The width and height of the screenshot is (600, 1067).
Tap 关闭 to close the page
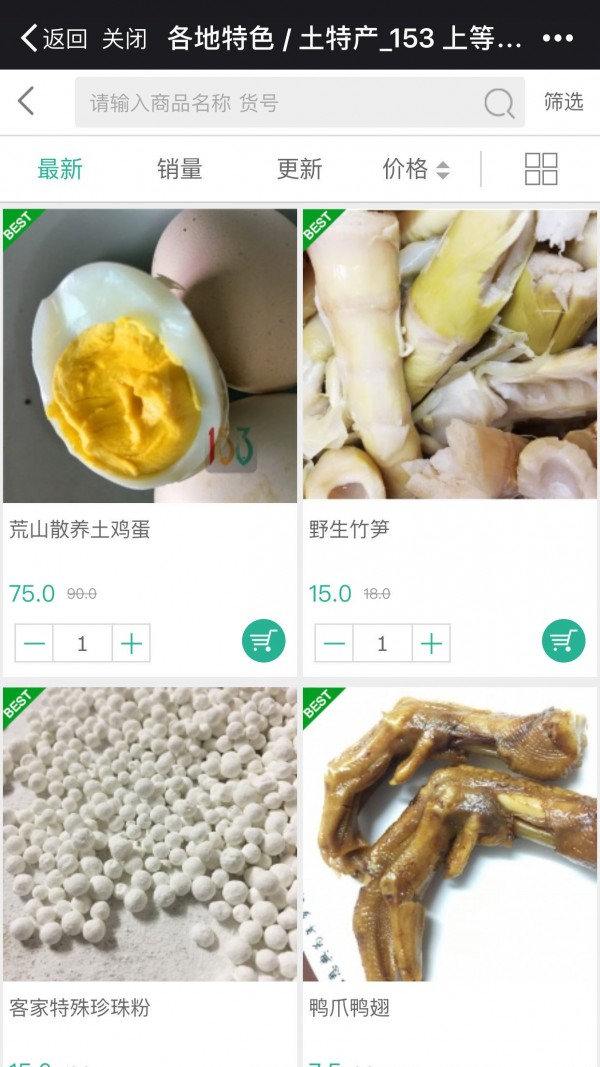tap(124, 39)
